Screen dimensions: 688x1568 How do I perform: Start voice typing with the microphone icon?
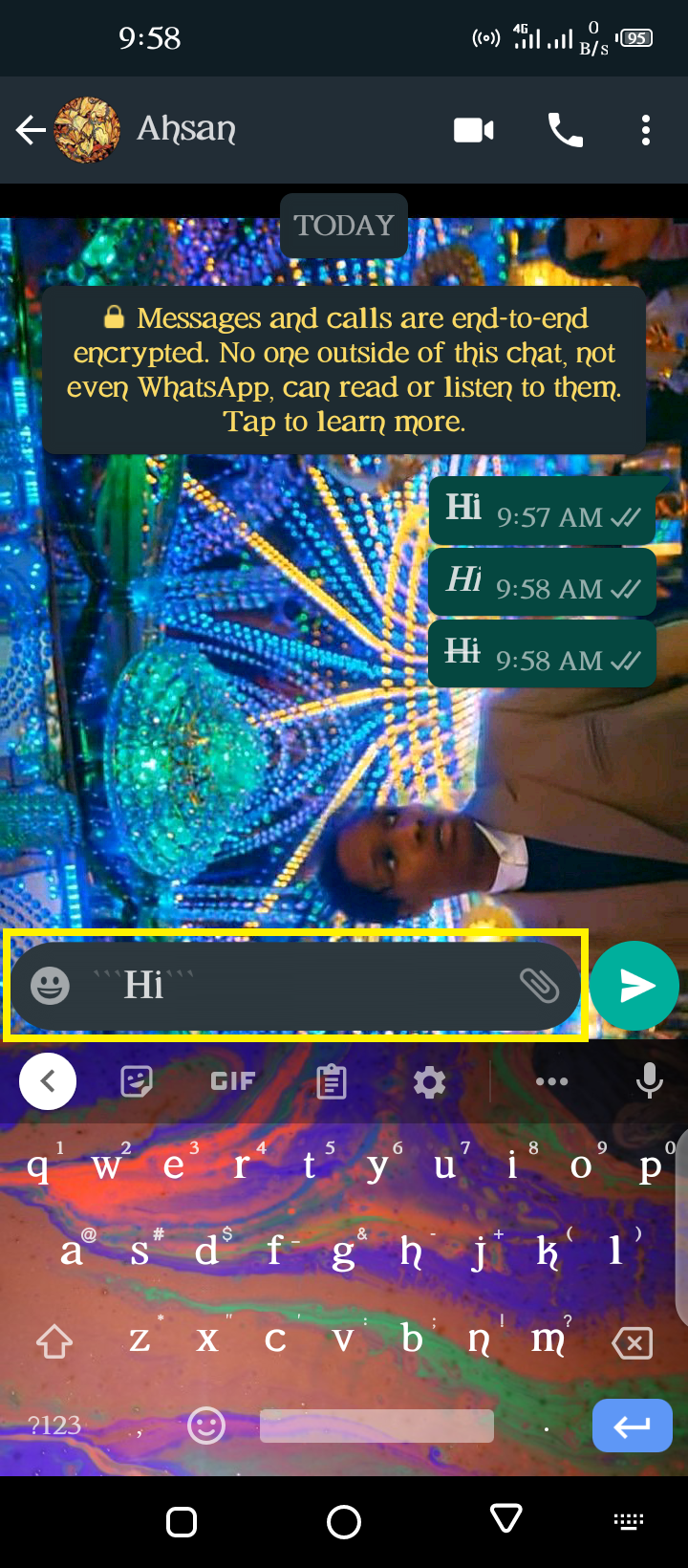coord(649,1081)
